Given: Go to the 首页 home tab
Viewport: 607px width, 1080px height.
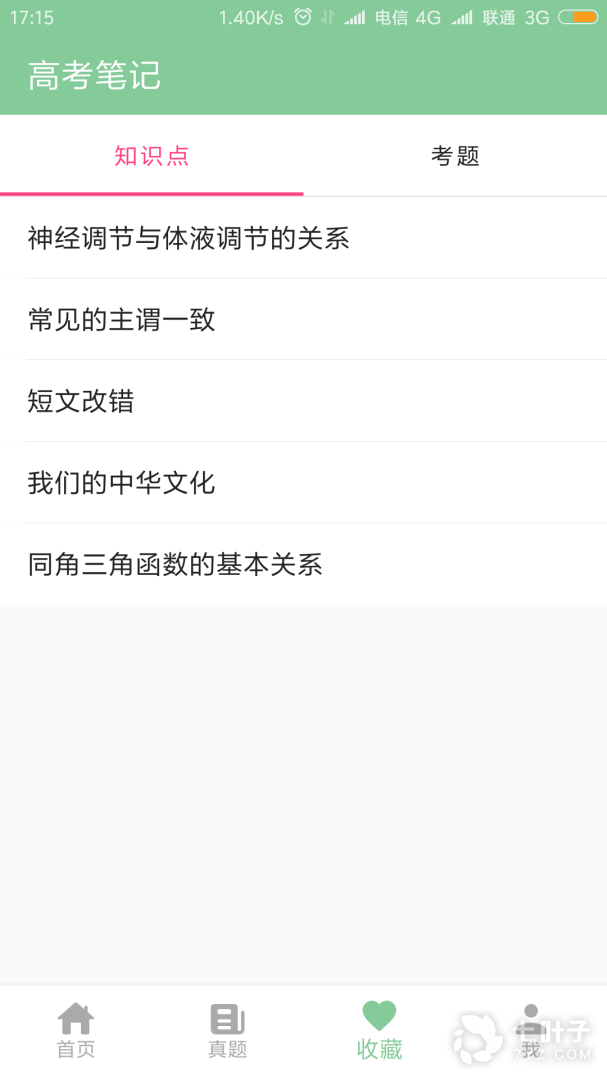Looking at the screenshot, I should point(76,1031).
